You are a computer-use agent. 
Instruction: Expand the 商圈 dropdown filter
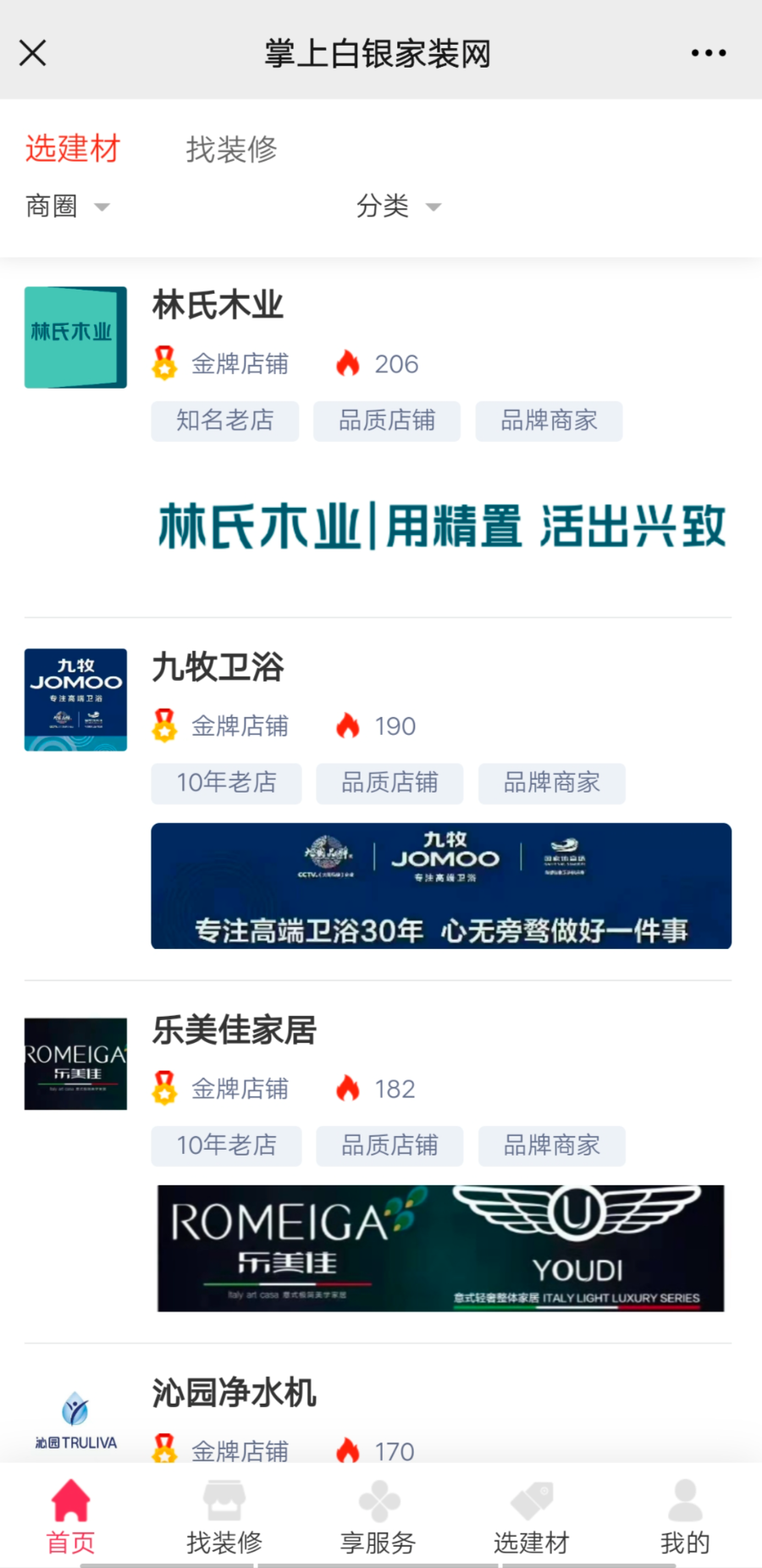pos(68,206)
